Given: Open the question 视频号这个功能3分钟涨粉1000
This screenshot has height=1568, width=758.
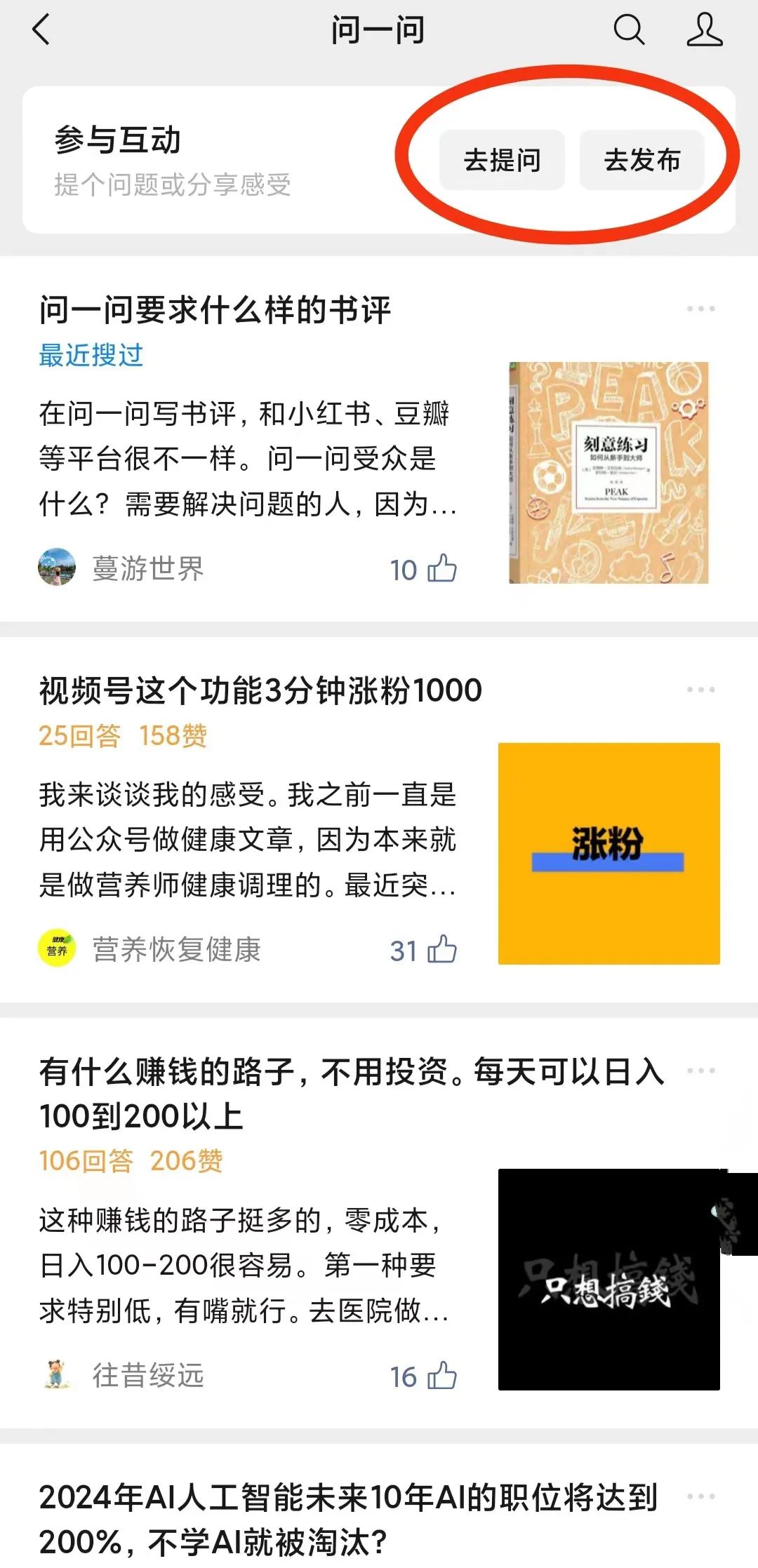Looking at the screenshot, I should click(x=260, y=690).
